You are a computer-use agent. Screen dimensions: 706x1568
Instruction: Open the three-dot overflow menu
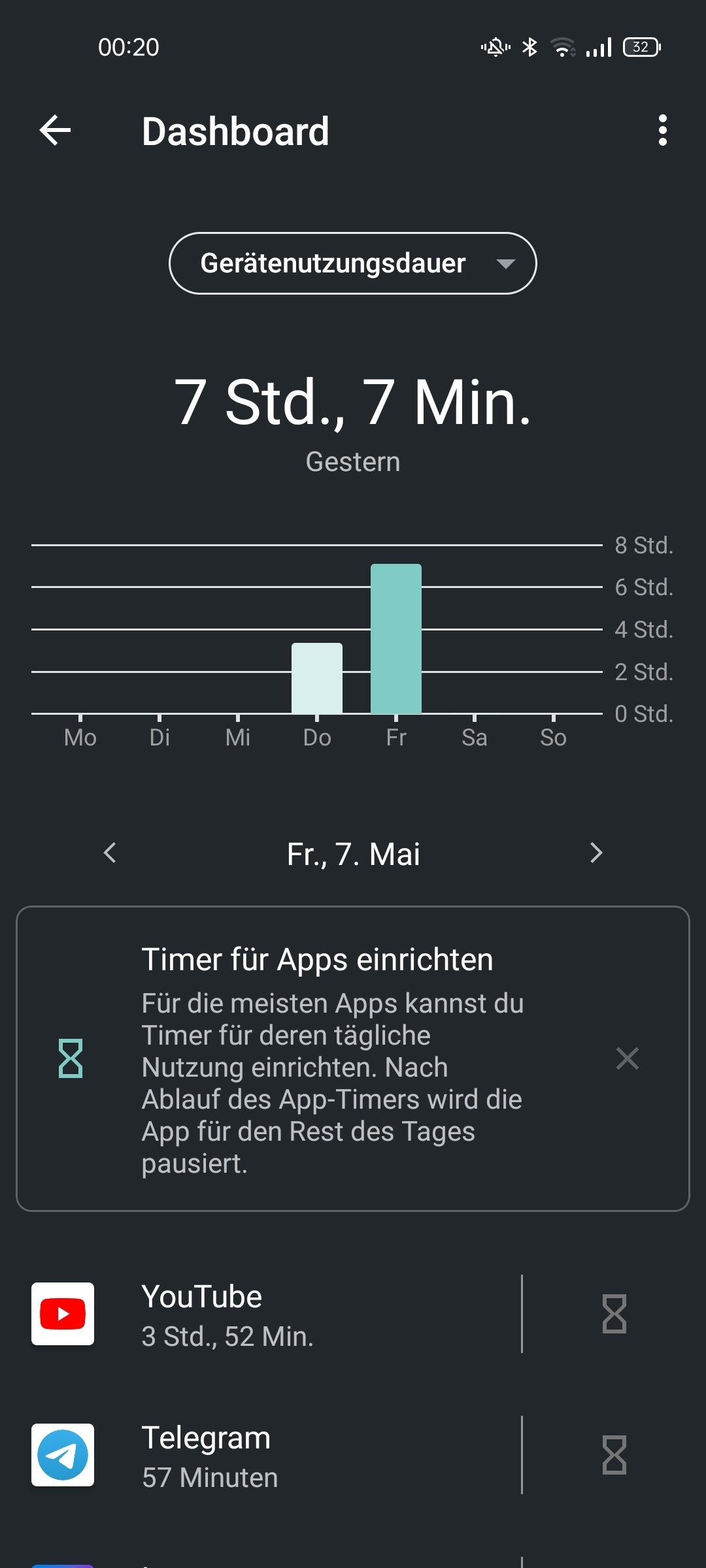[662, 131]
